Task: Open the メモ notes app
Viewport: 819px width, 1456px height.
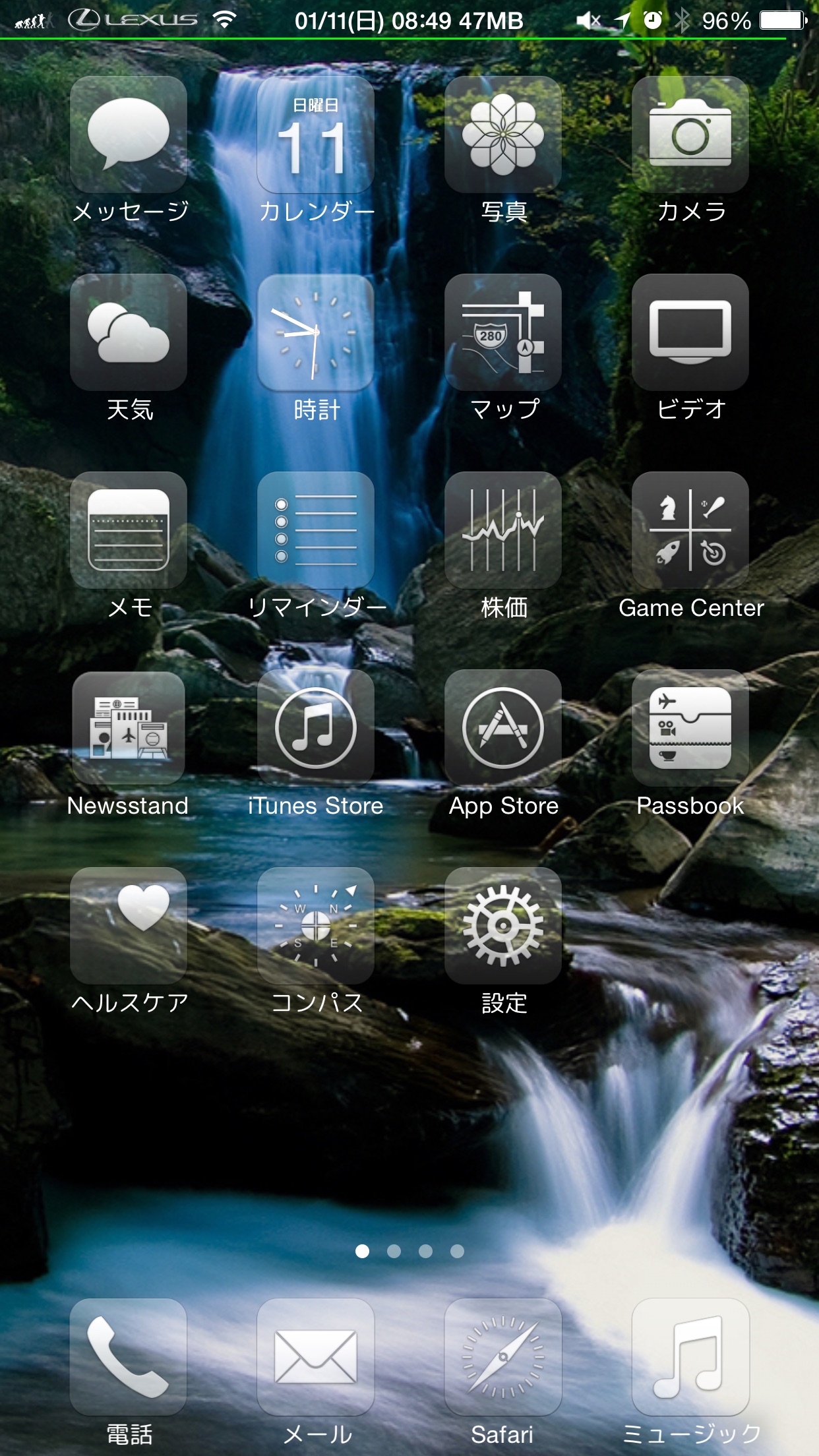Action: (x=129, y=530)
